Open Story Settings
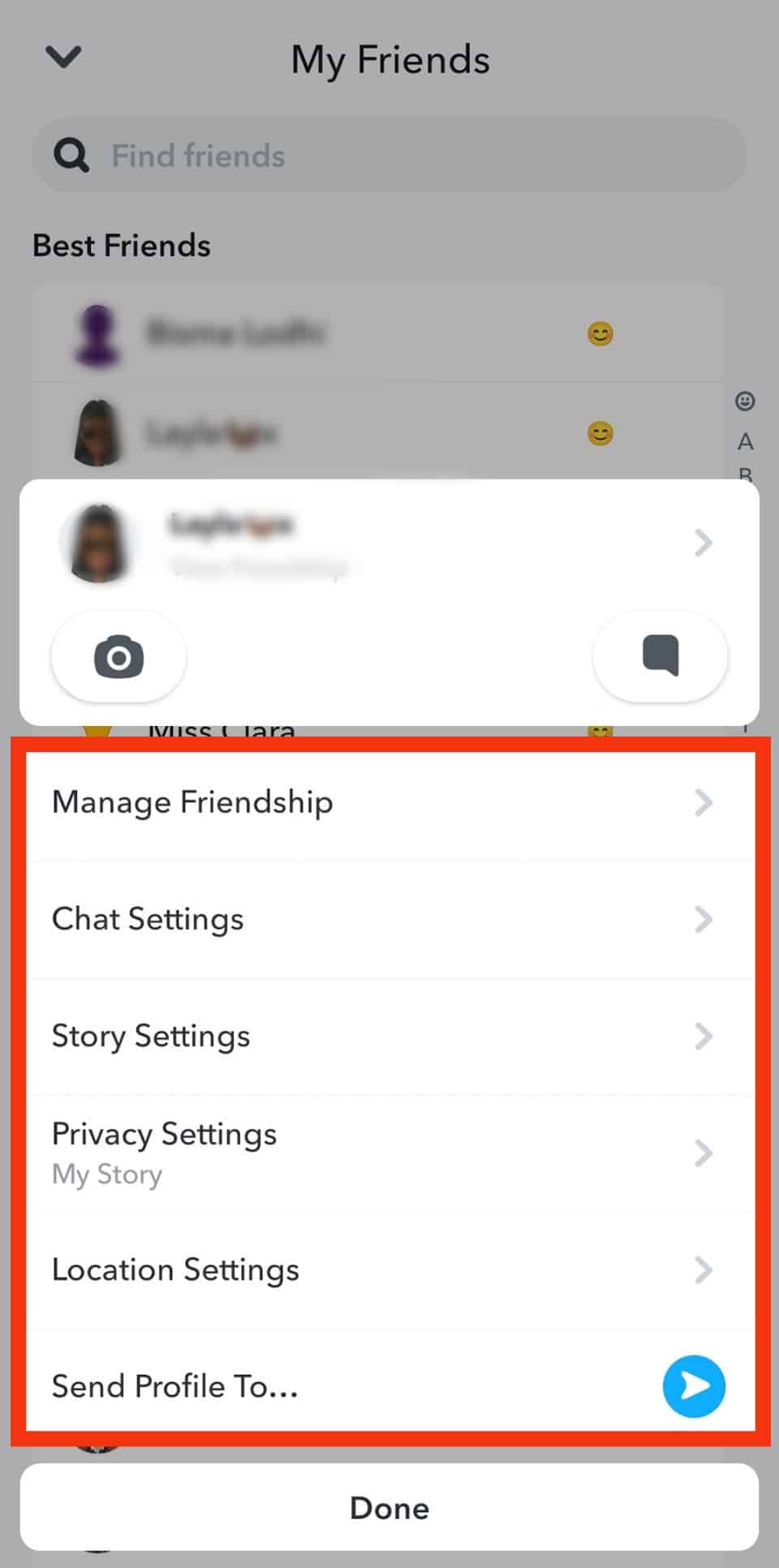 tap(389, 1036)
